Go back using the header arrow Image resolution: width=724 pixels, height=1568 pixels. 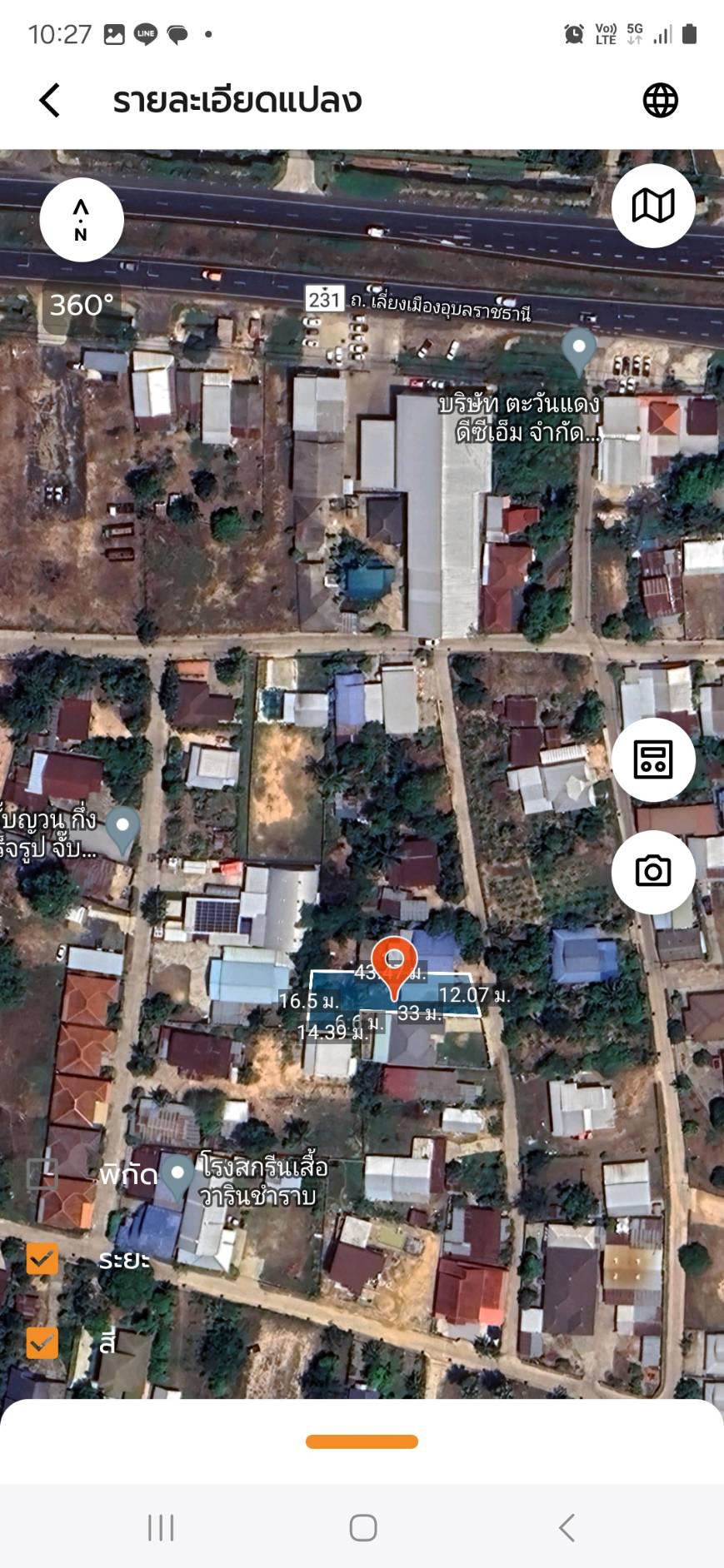(x=50, y=101)
